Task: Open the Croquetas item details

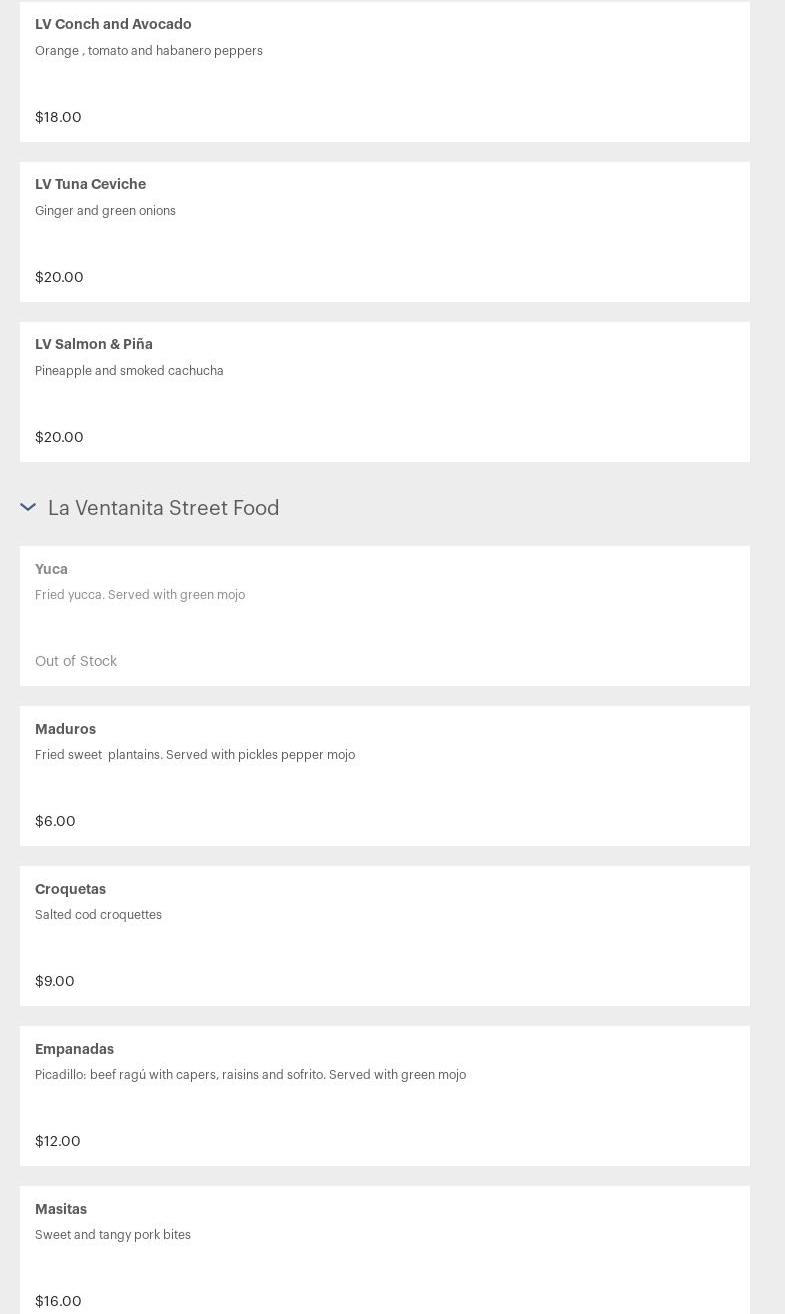Action: coord(384,936)
